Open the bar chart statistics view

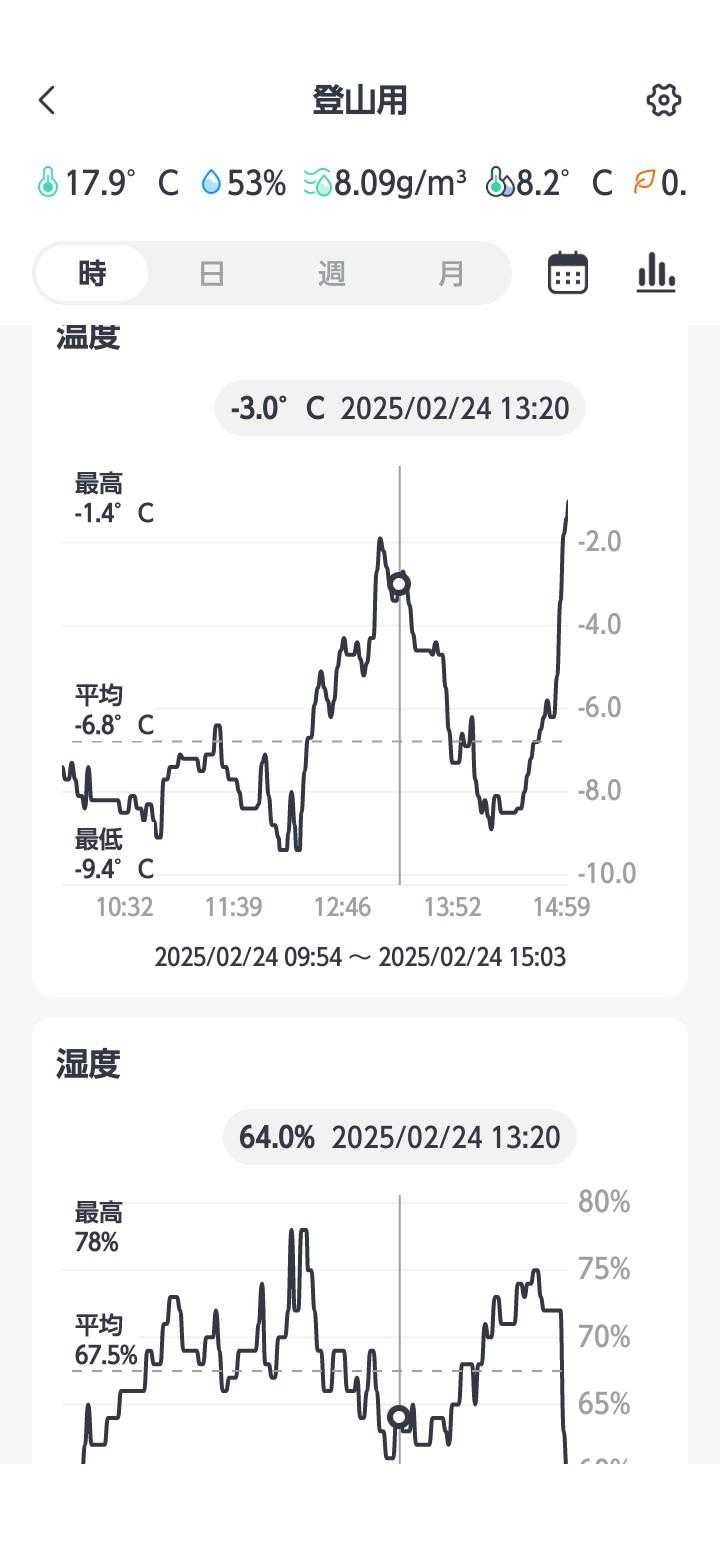coord(656,272)
